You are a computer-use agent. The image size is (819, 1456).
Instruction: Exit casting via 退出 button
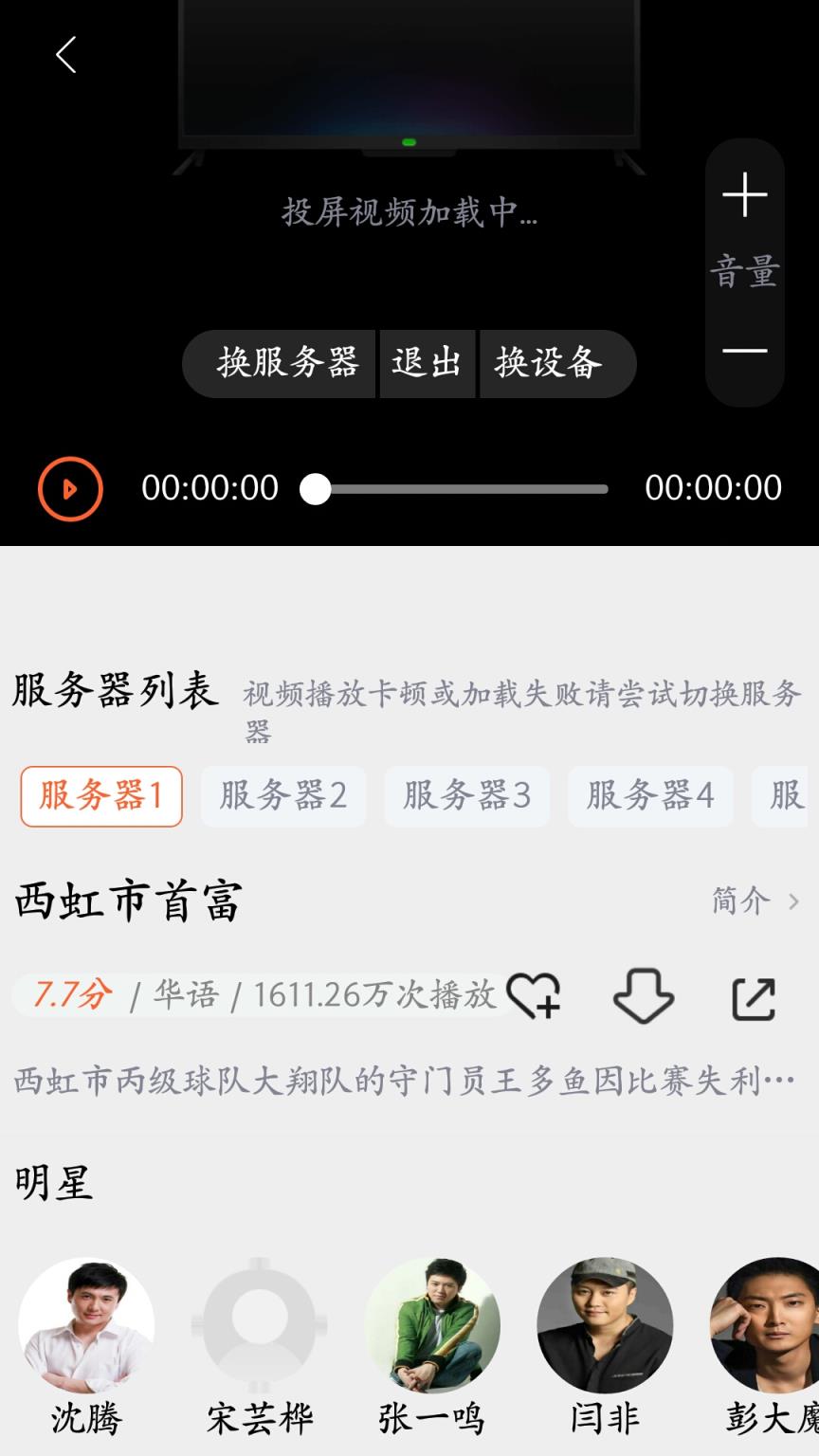pyautogui.click(x=427, y=363)
